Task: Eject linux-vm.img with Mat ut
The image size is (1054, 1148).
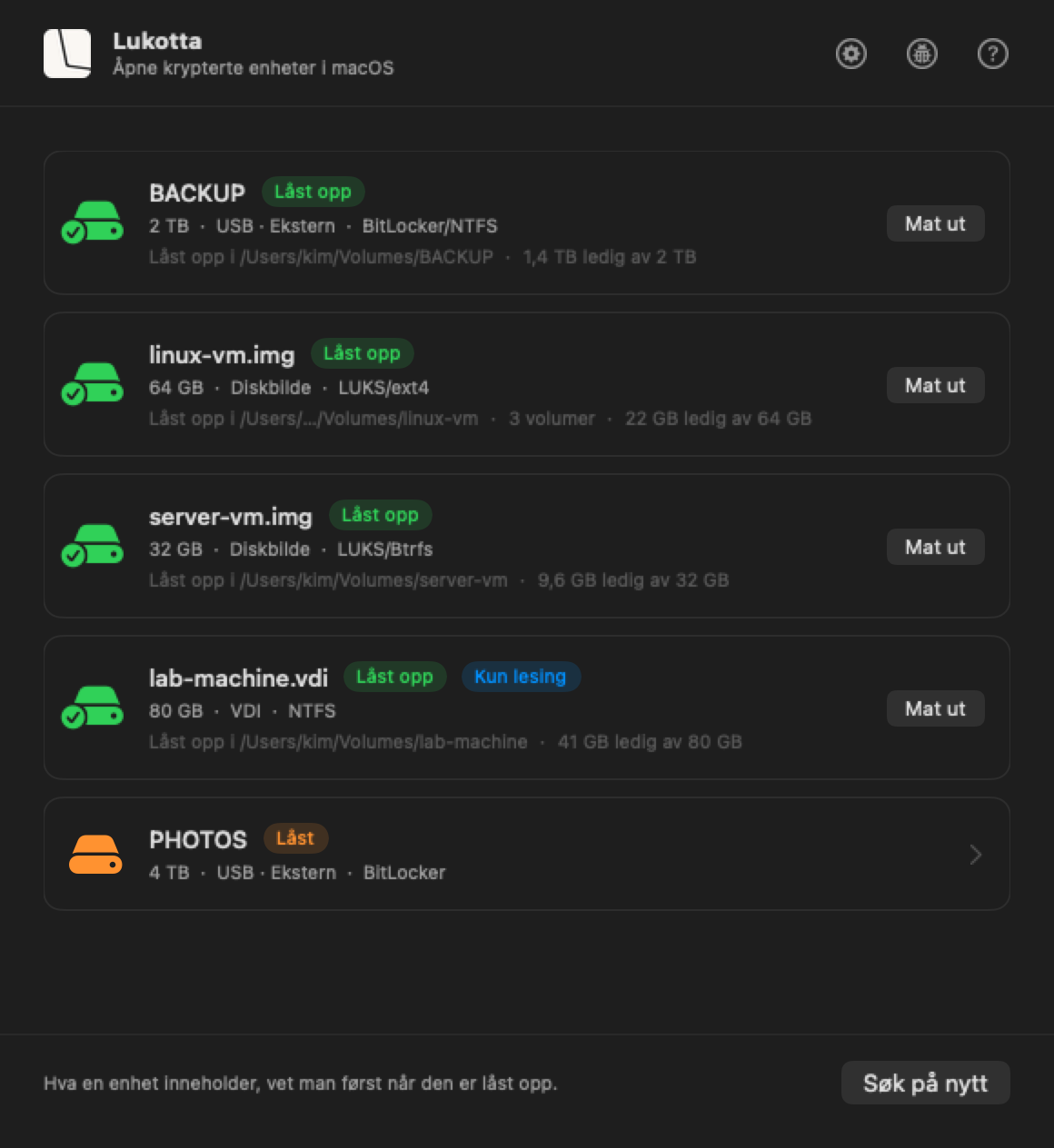Action: 935,385
